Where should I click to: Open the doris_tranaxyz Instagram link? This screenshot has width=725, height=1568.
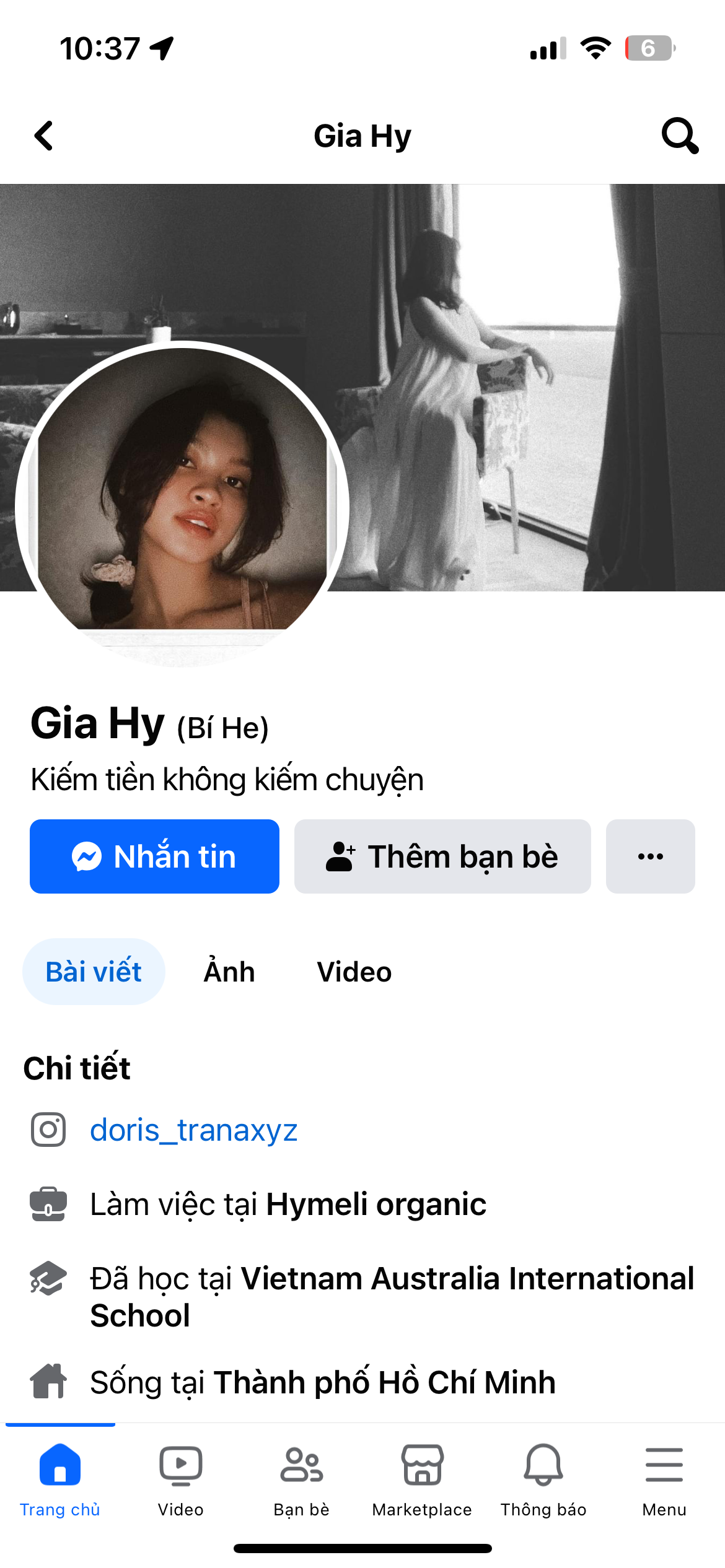pos(194,1130)
